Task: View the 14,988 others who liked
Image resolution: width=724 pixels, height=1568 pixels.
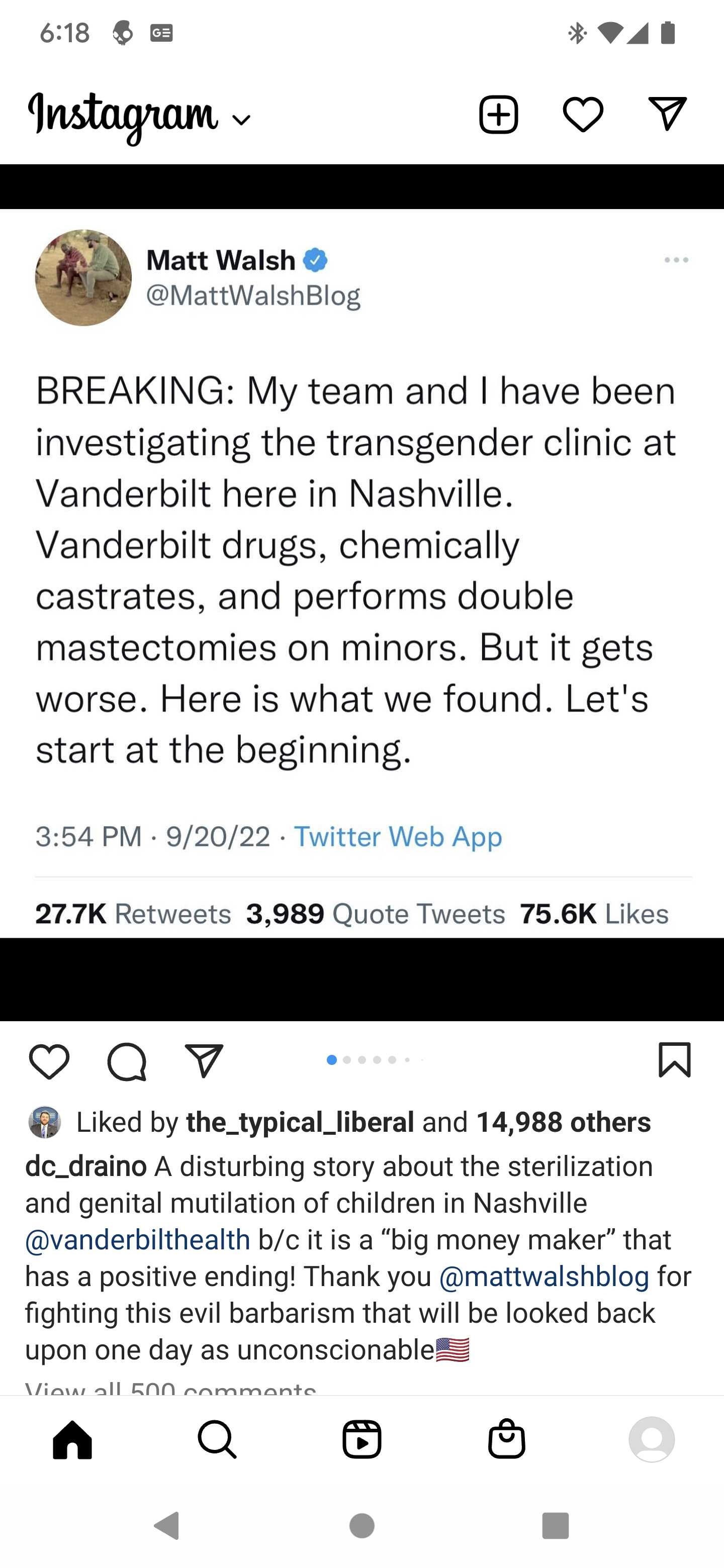Action: 563,1122
